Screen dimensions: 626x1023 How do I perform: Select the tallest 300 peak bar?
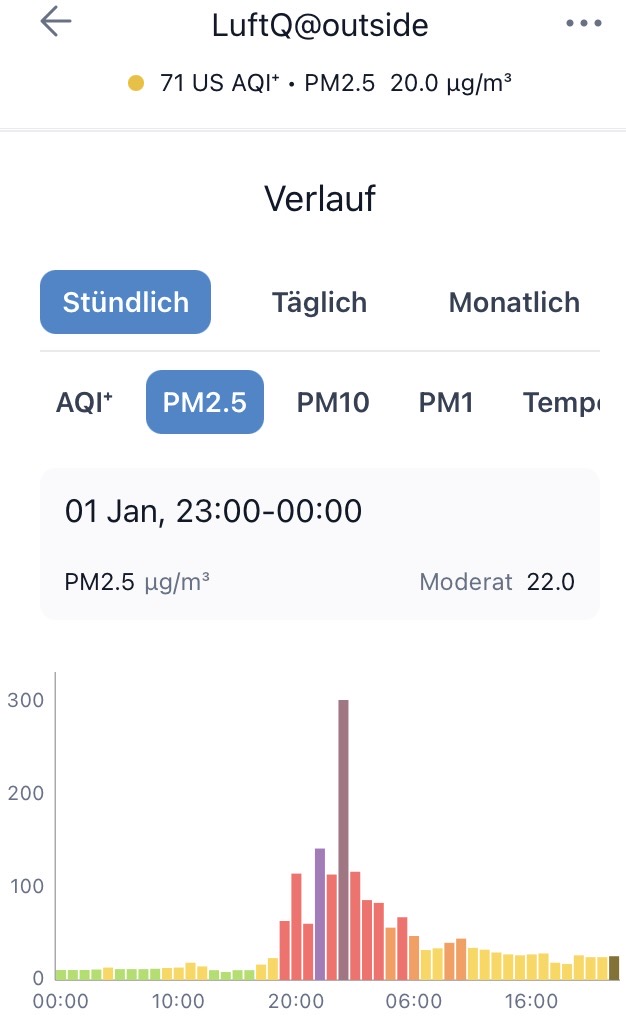pos(343,840)
